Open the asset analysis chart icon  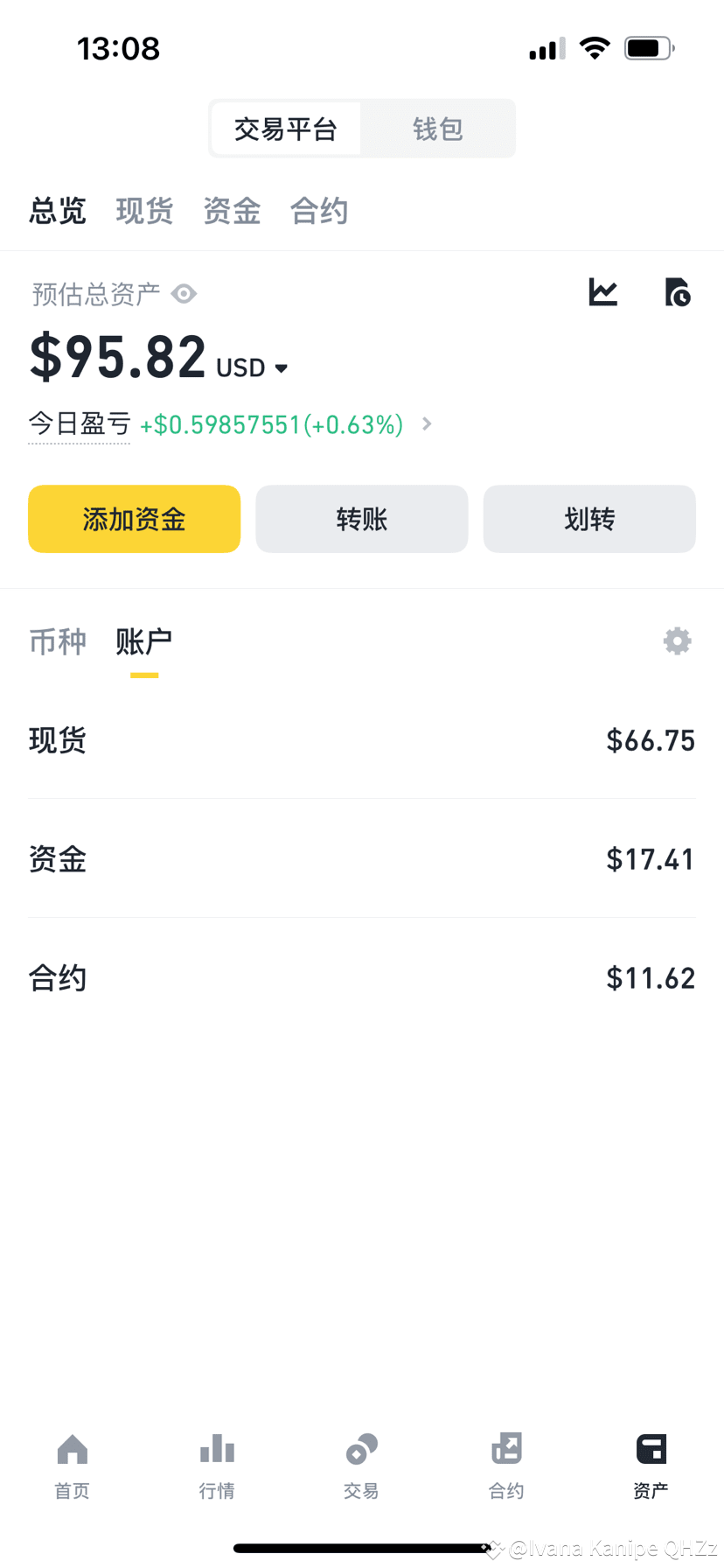click(x=602, y=292)
